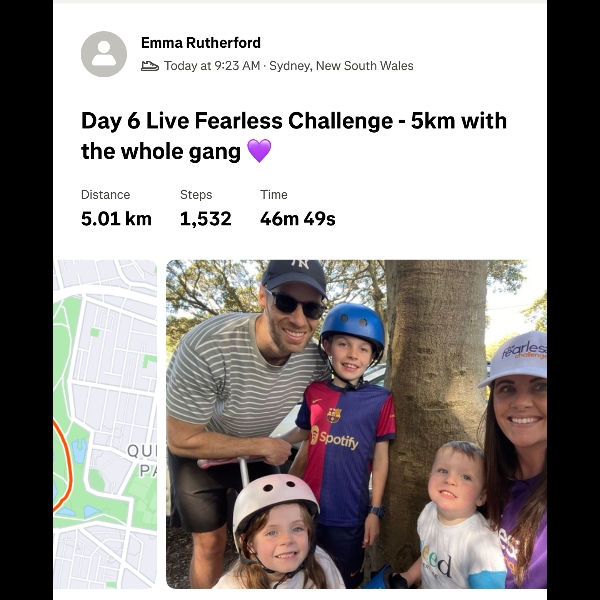Viewport: 600px width, 600px height.
Task: Tap Emma Rutherford's name link
Action: pos(200,43)
